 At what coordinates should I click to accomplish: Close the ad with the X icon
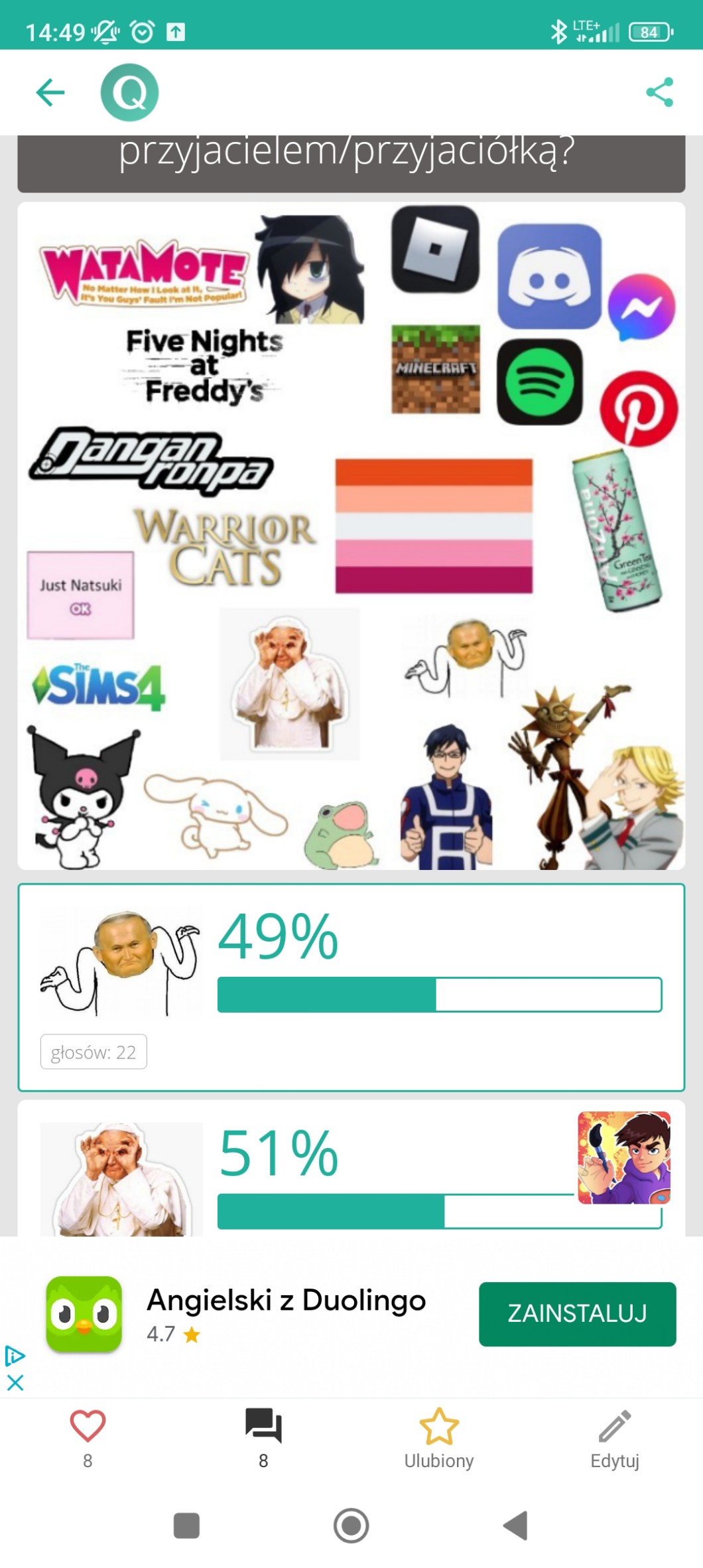(15, 1383)
